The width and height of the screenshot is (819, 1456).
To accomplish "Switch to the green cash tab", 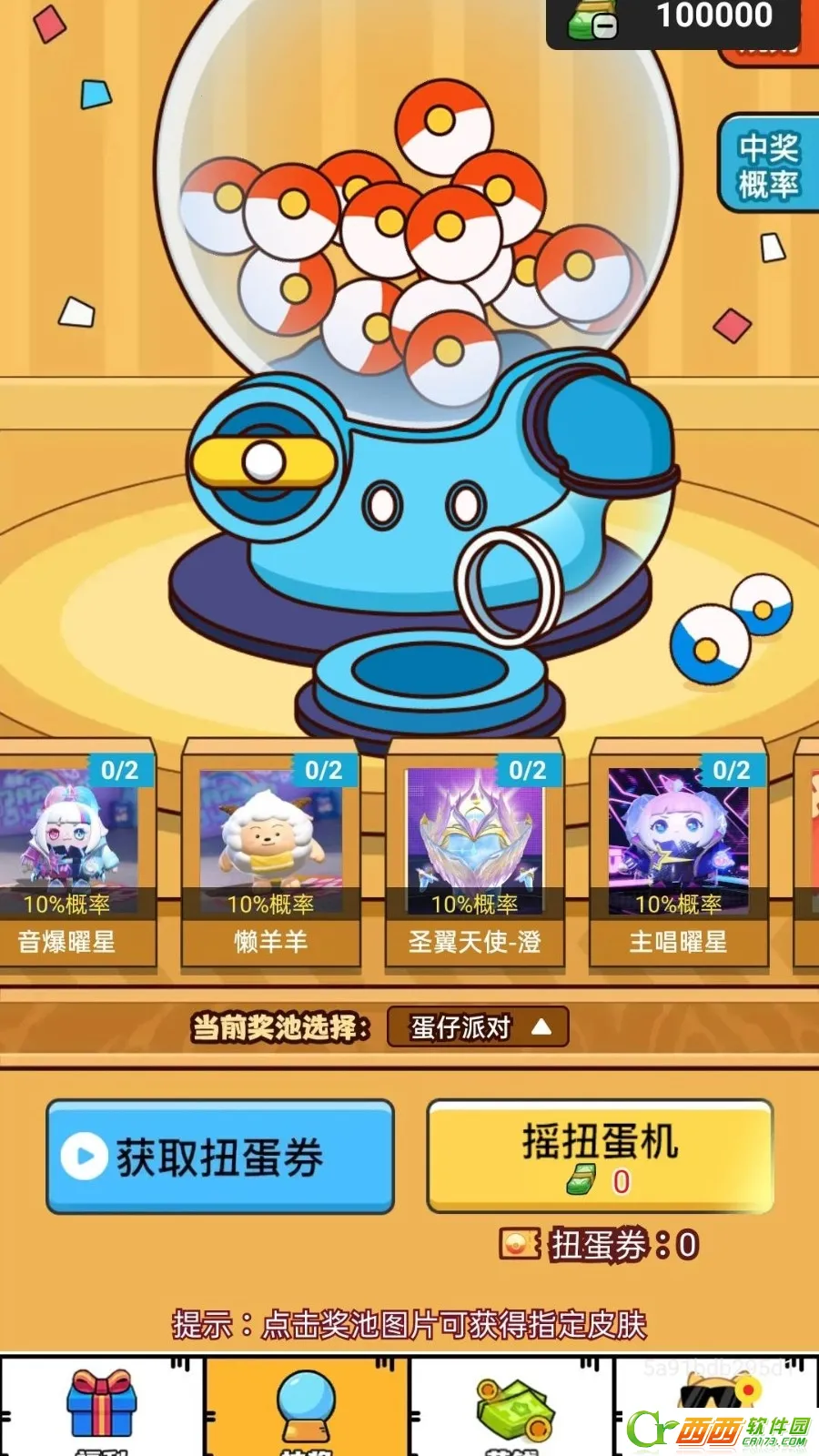I will [511, 1406].
